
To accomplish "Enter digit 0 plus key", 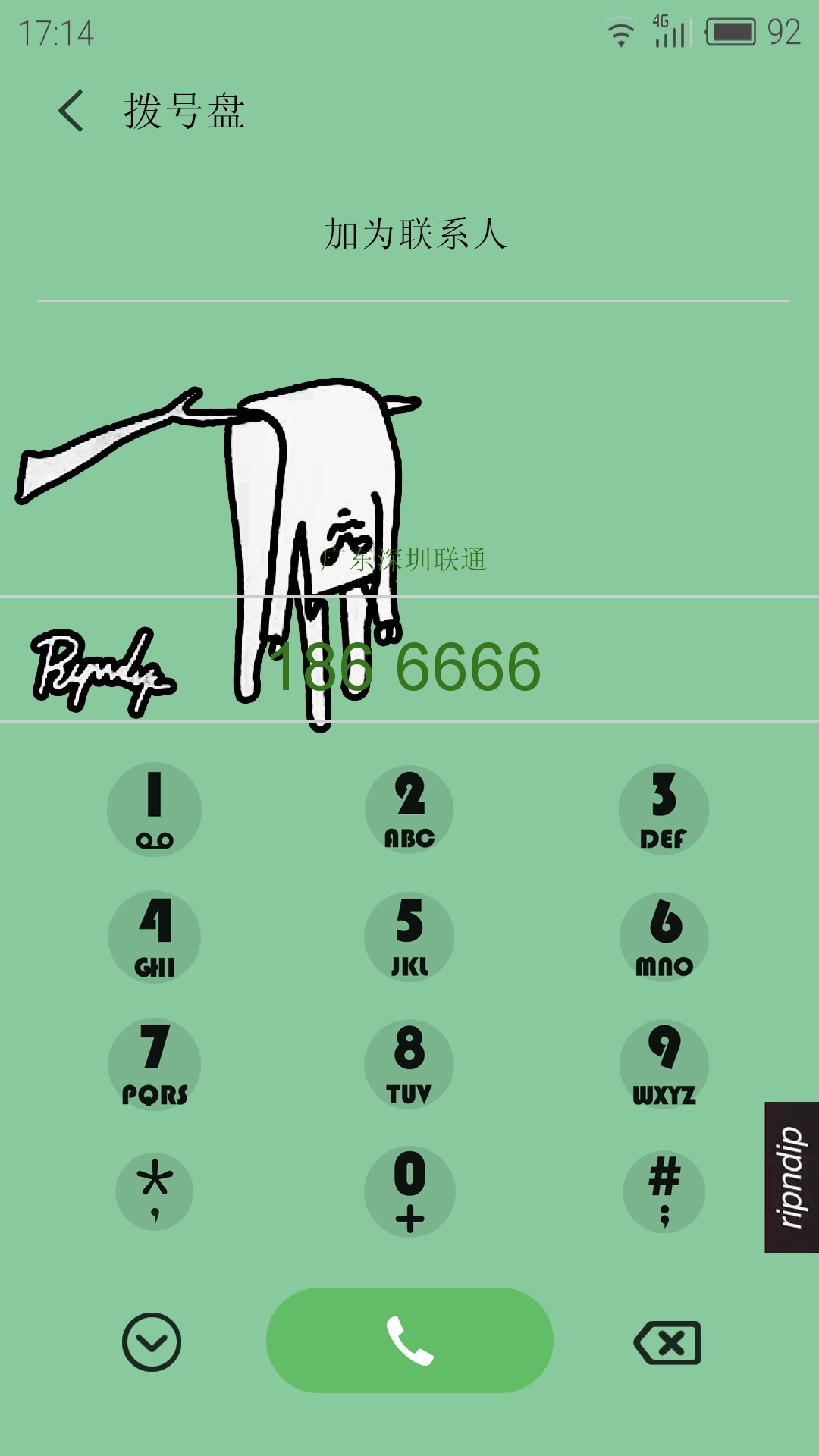I will pos(409,1191).
